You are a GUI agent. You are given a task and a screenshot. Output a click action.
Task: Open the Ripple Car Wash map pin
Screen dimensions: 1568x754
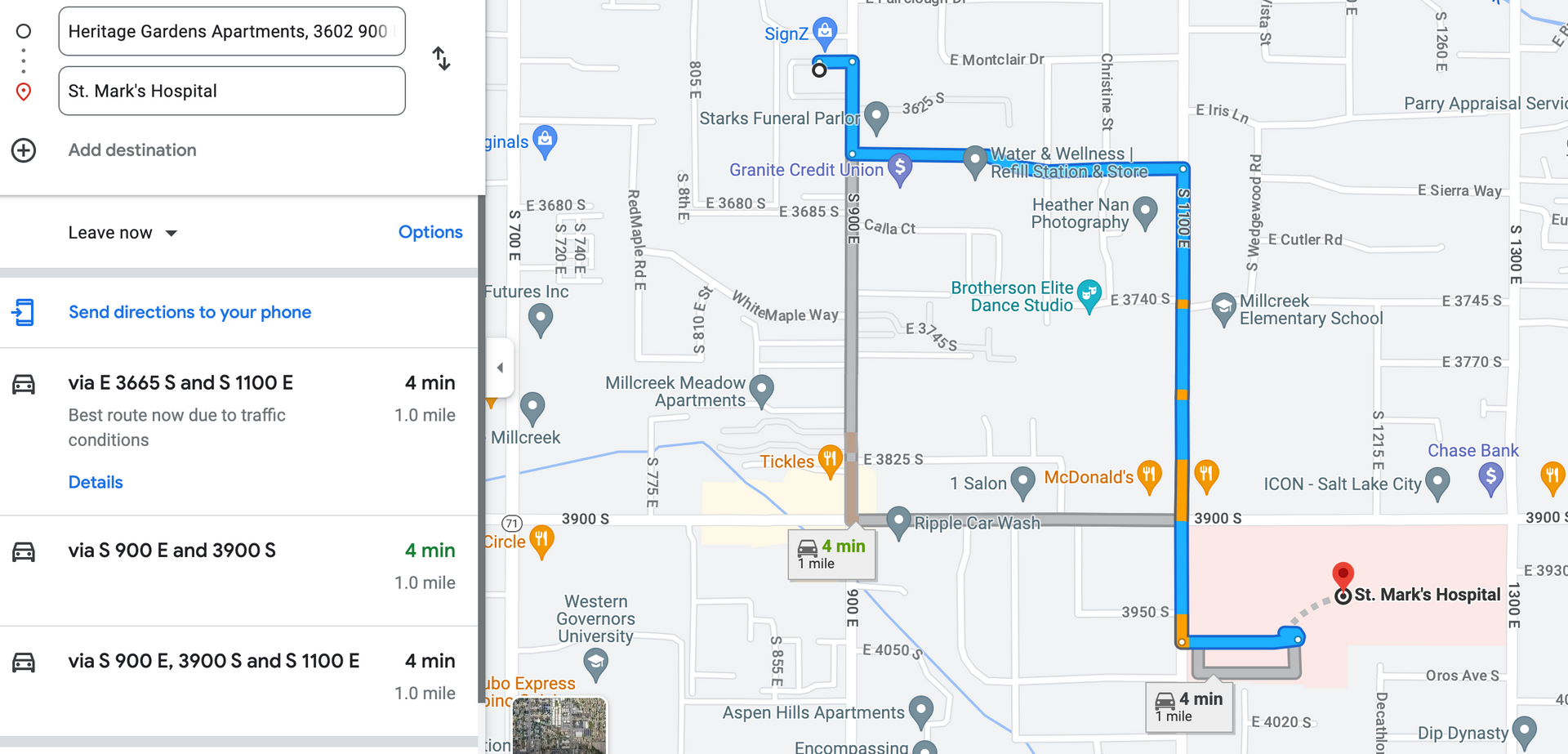click(898, 520)
